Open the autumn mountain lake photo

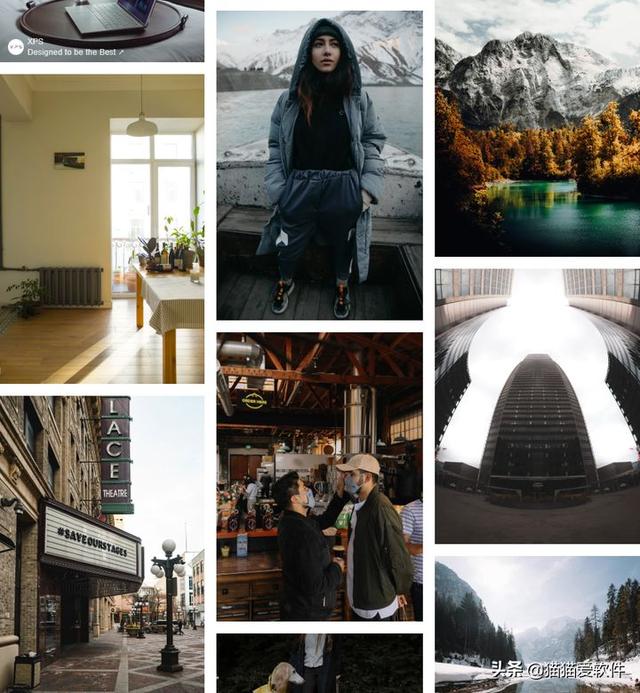click(x=537, y=128)
